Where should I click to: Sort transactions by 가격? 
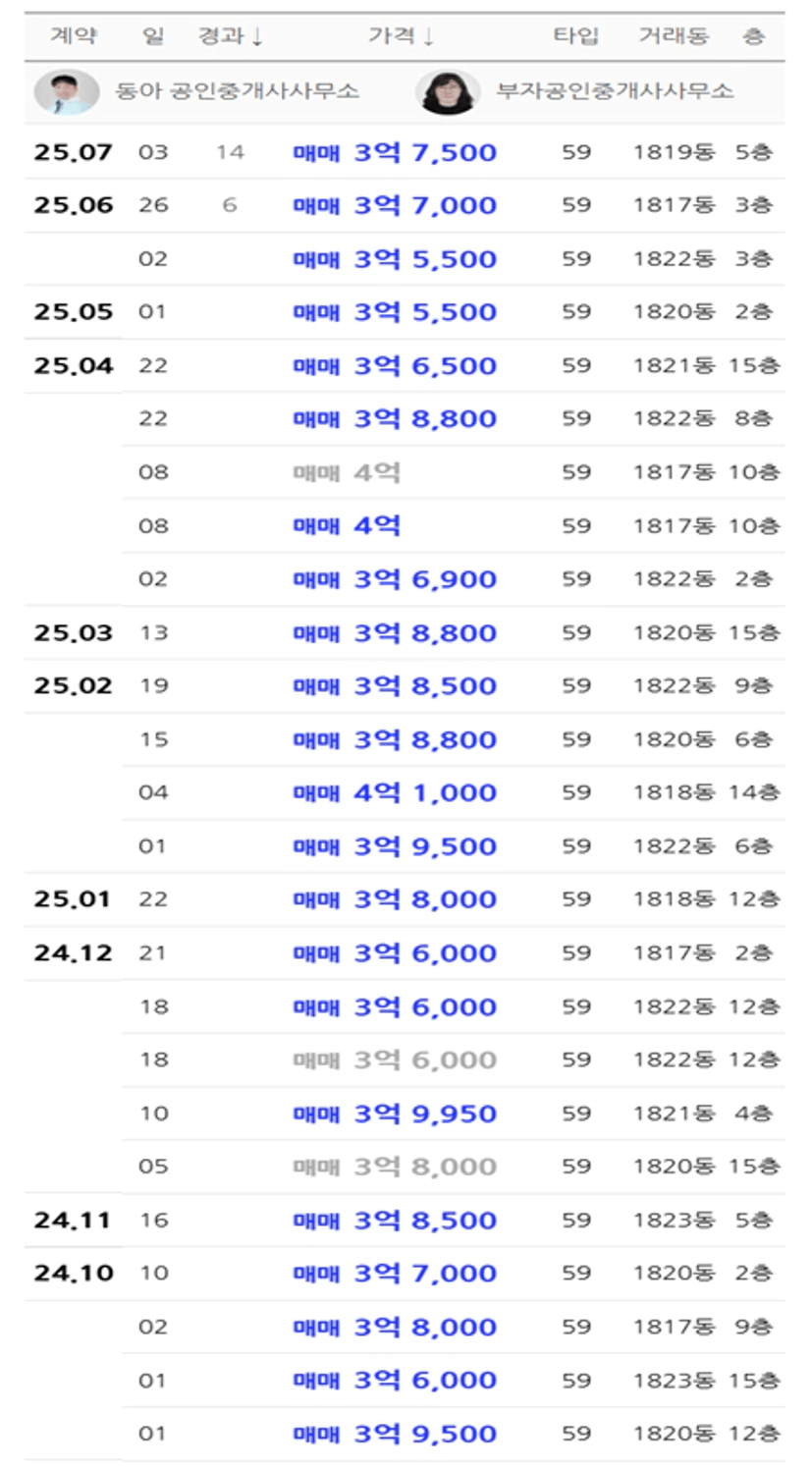[x=401, y=36]
